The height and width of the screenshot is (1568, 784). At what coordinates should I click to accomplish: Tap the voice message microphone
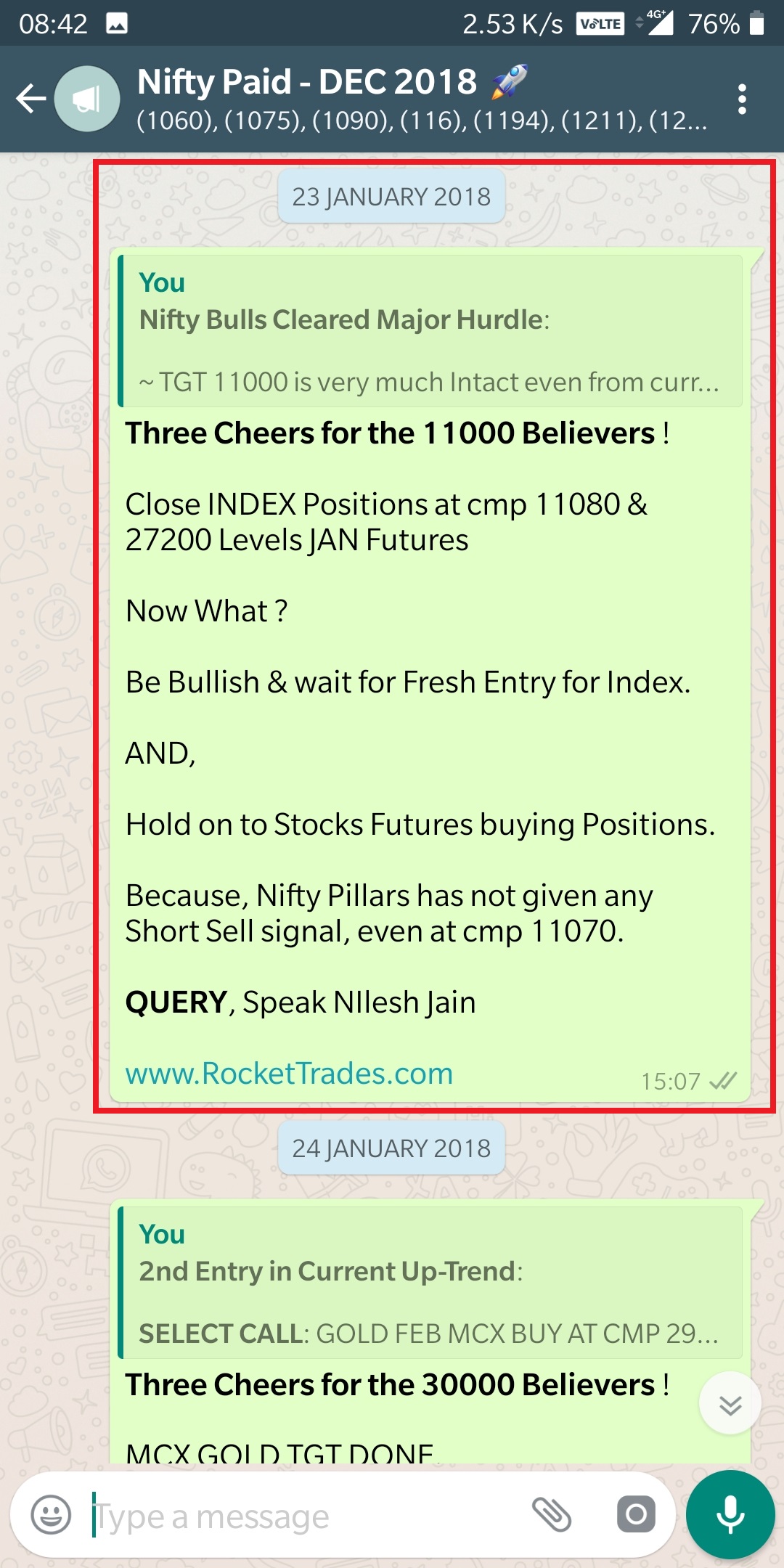point(730,1514)
